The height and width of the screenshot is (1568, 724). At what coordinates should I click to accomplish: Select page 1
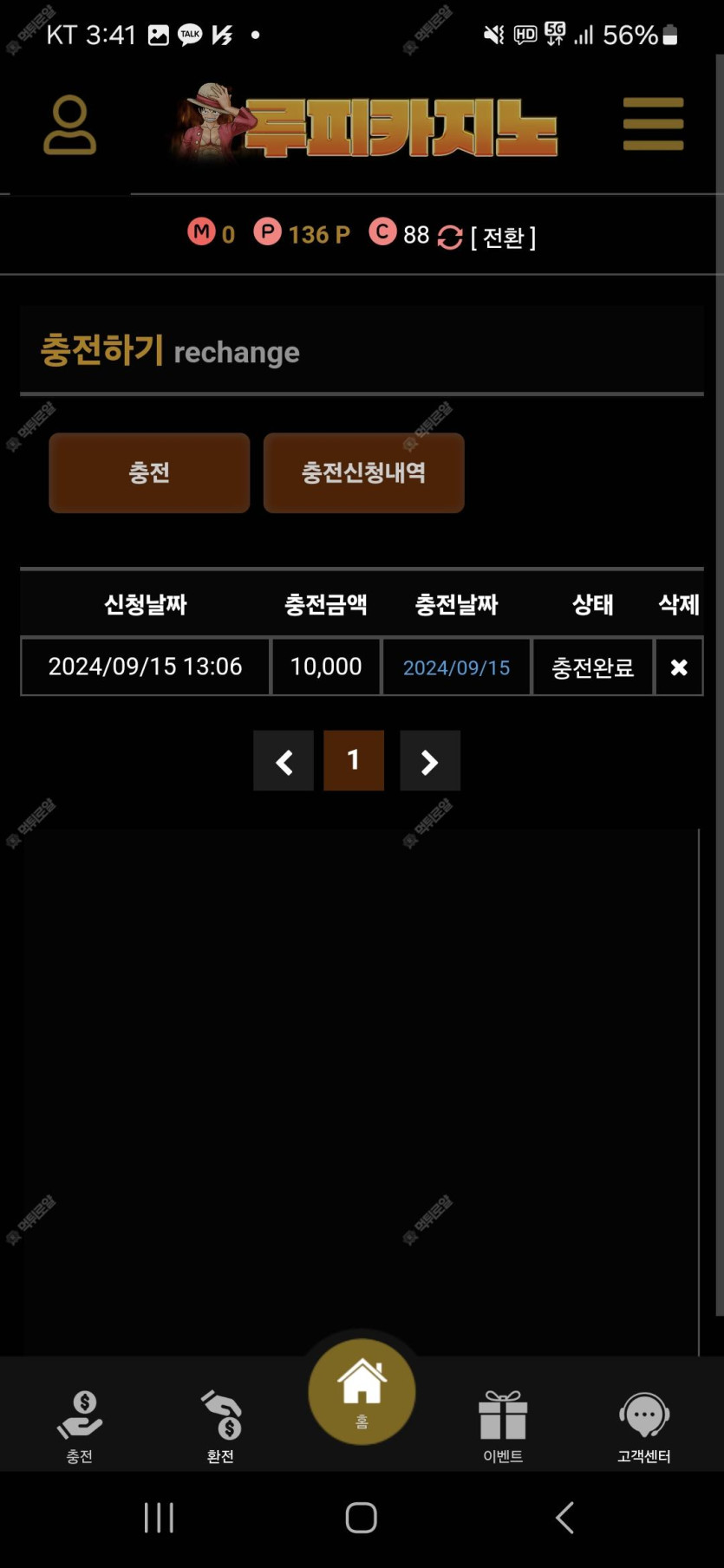(x=354, y=761)
